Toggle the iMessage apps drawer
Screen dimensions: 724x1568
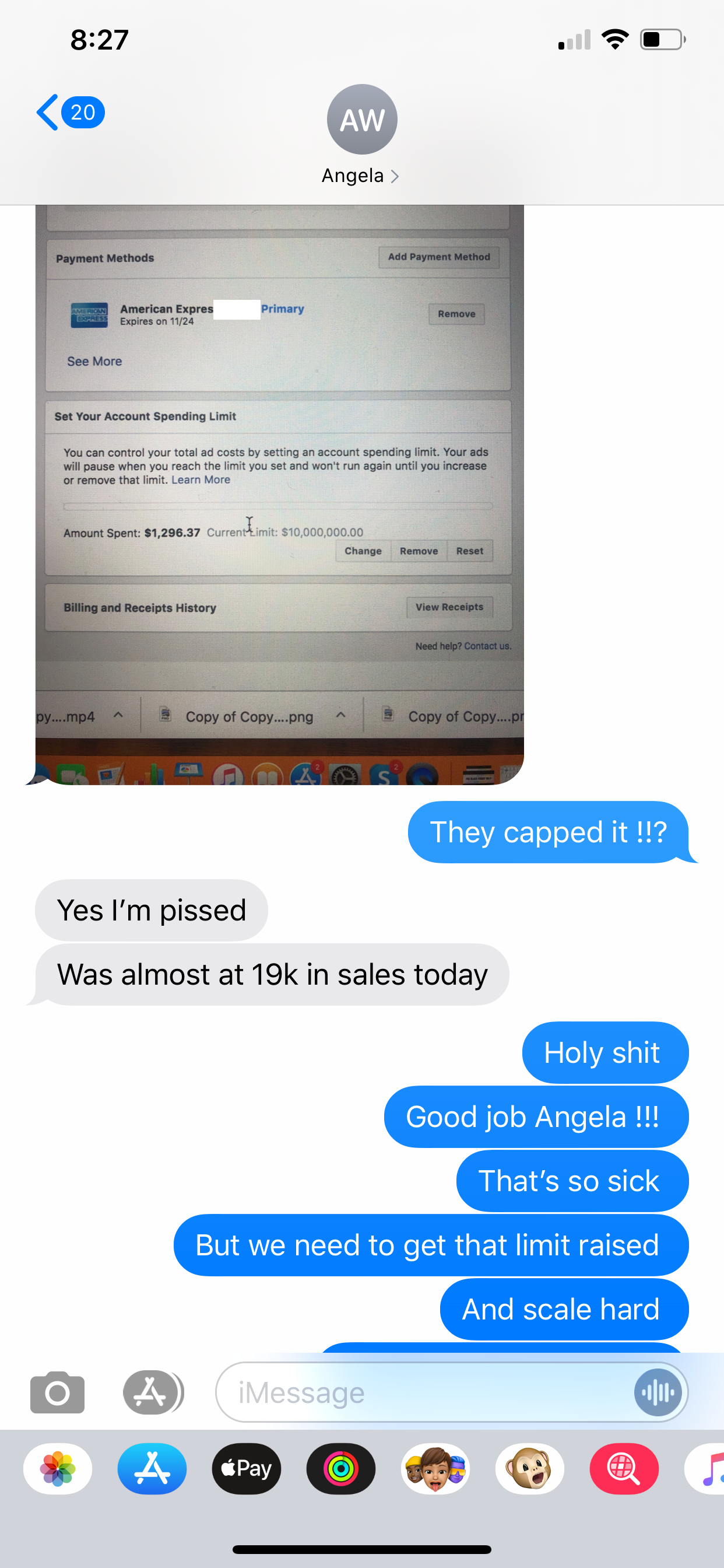(x=153, y=1392)
